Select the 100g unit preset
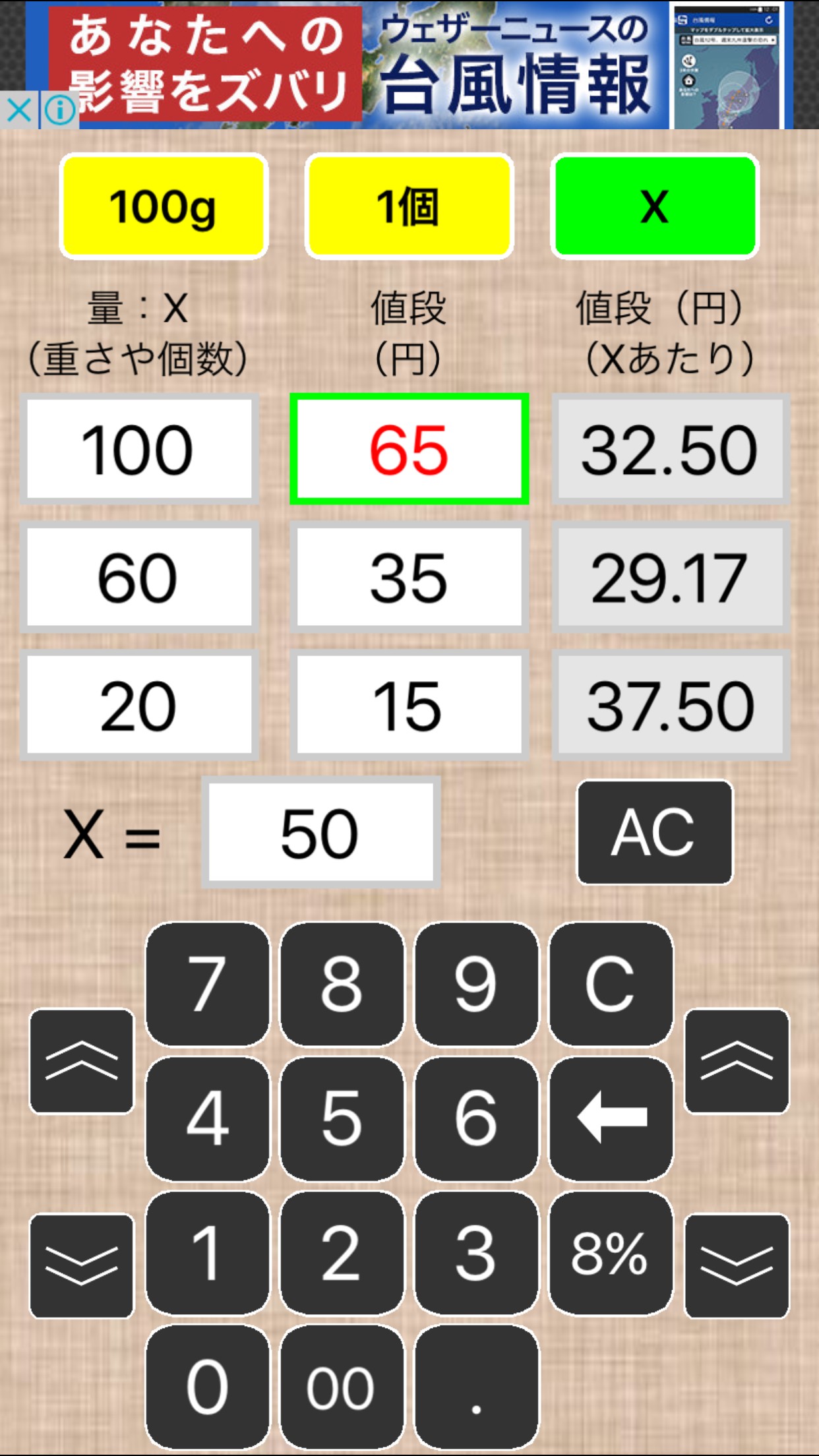Viewport: 819px width, 1456px height. (x=164, y=206)
